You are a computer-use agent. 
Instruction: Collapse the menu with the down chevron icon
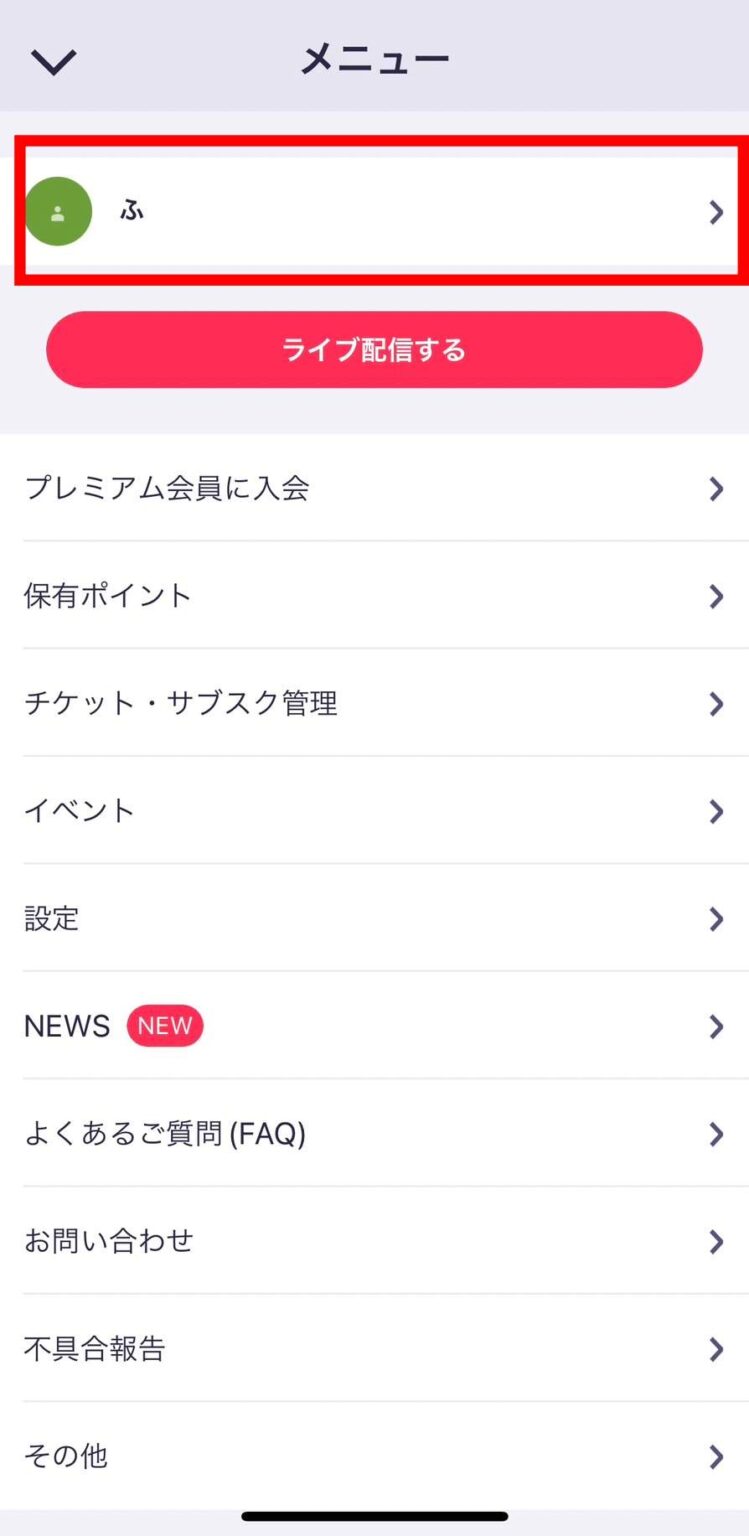[52, 60]
